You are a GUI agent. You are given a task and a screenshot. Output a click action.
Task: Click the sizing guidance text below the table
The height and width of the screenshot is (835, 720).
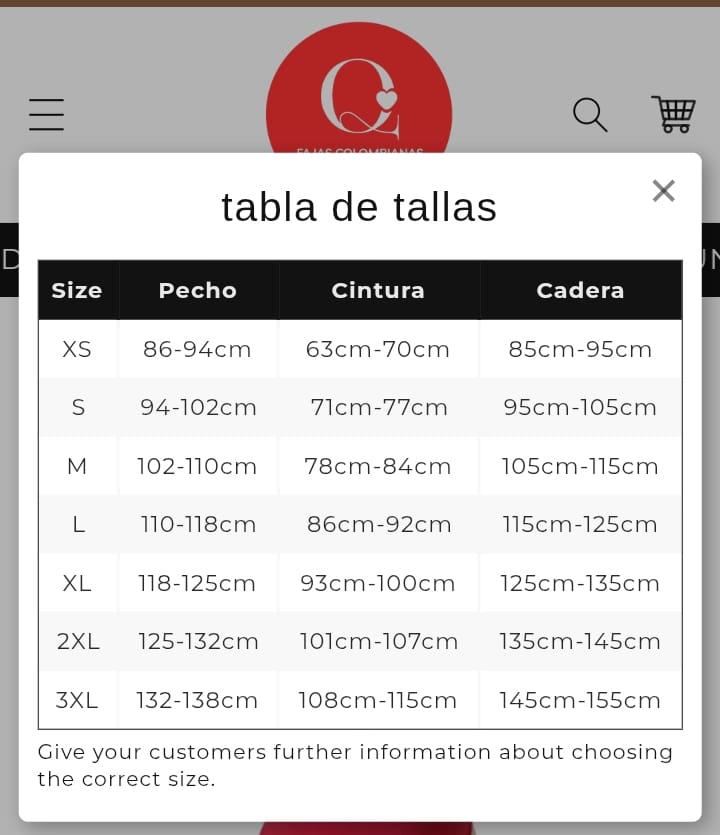click(x=355, y=763)
